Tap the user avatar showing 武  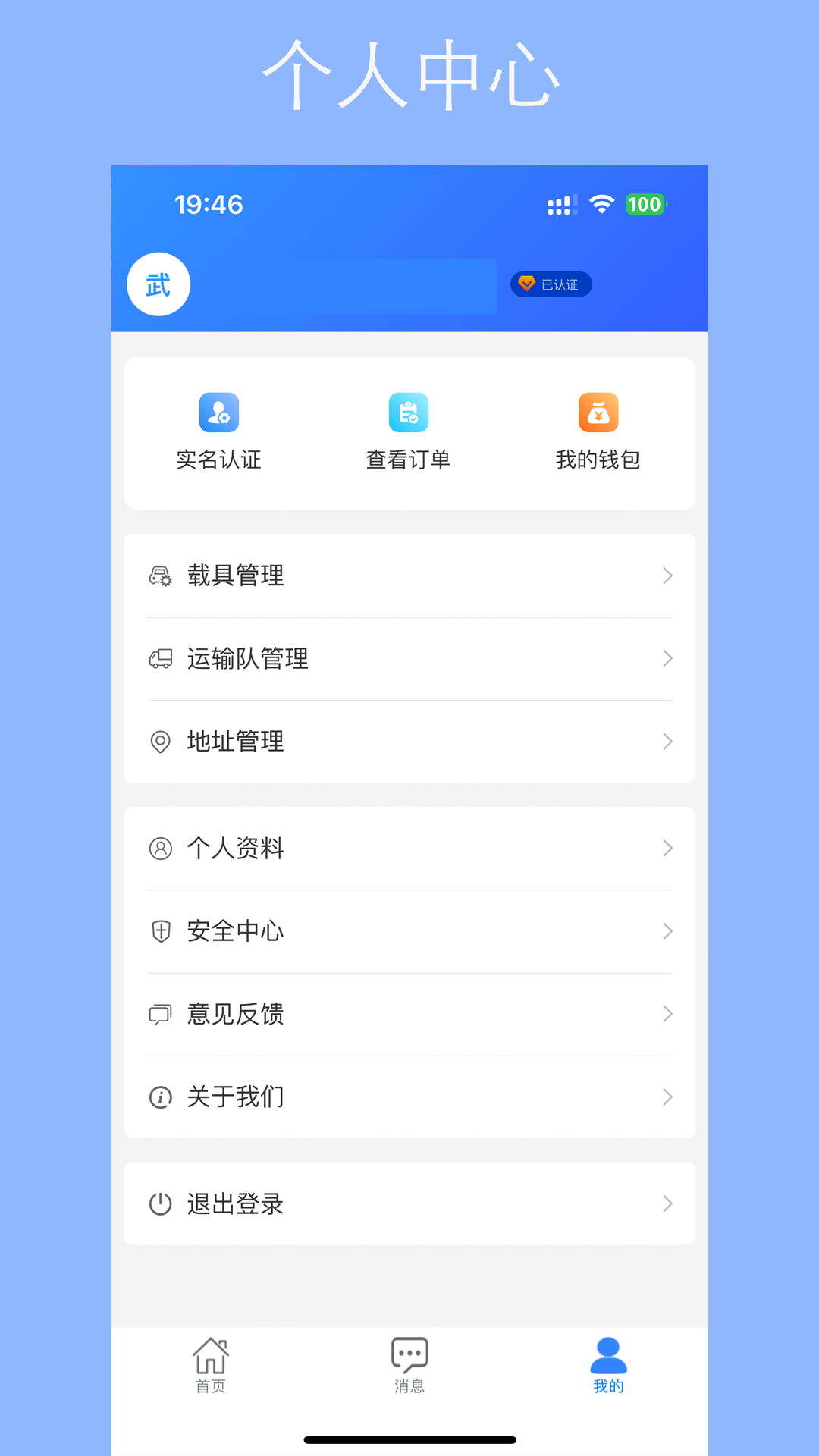158,283
